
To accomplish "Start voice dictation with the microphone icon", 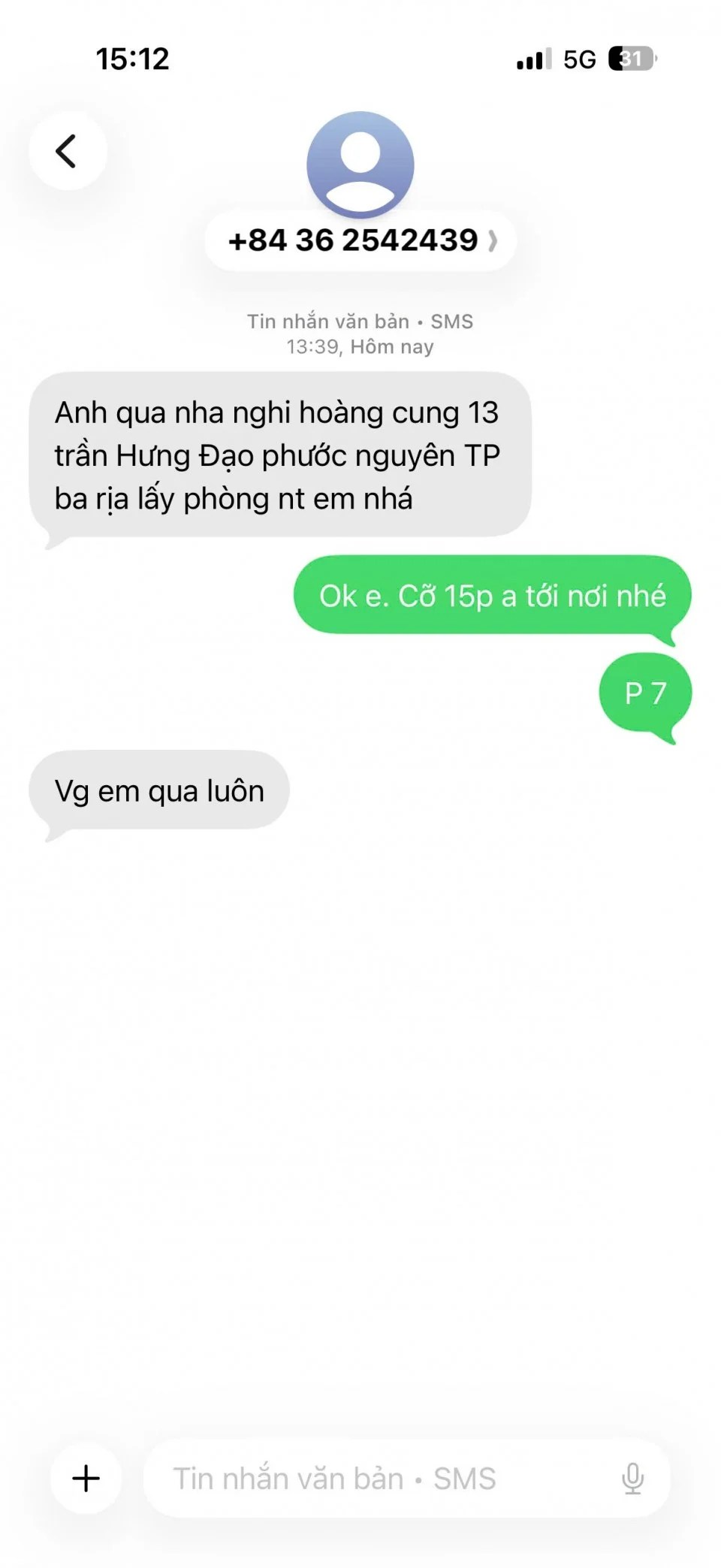I will 632,1478.
